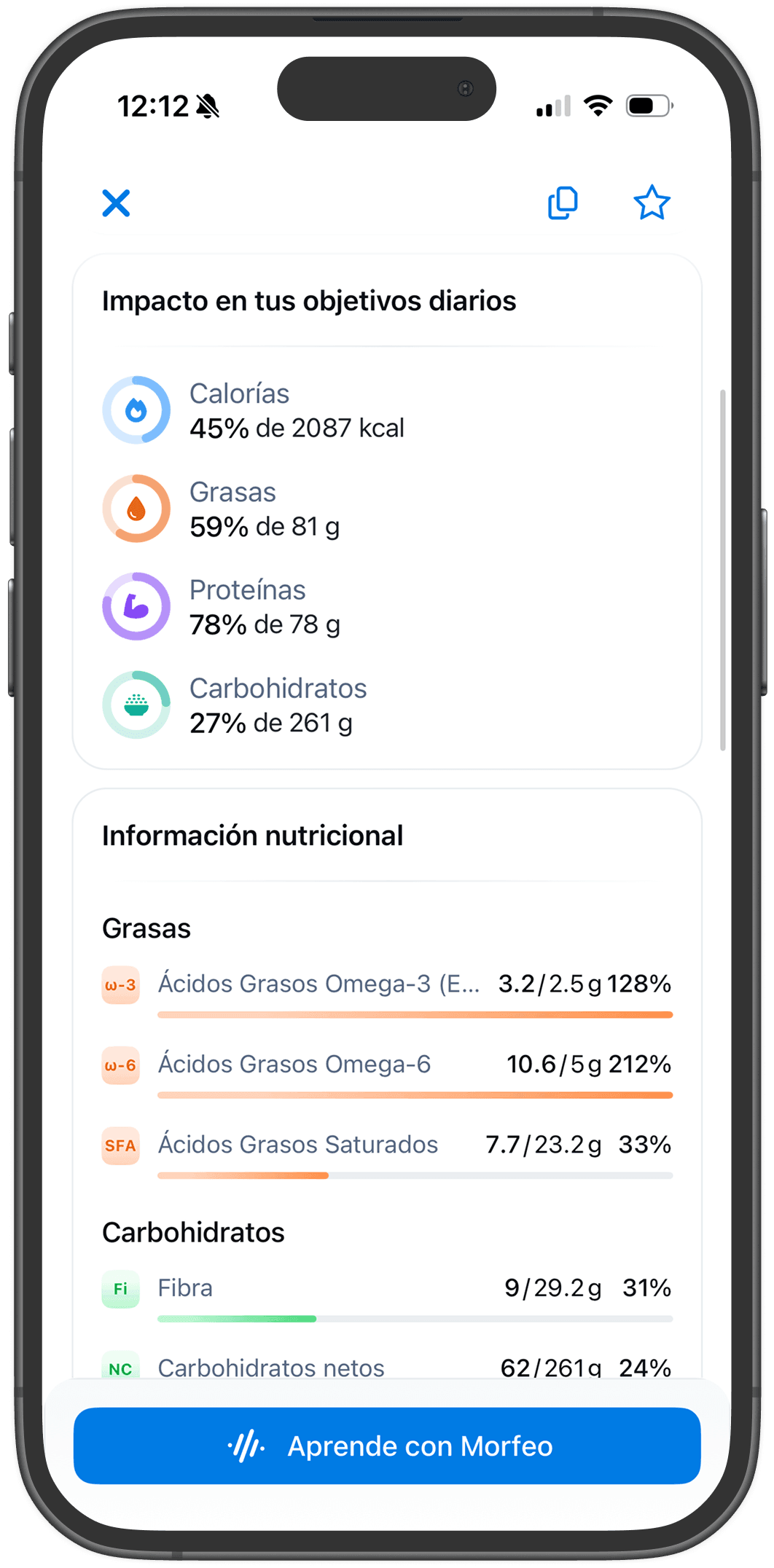Select the Grasas droplet icon

(x=136, y=508)
